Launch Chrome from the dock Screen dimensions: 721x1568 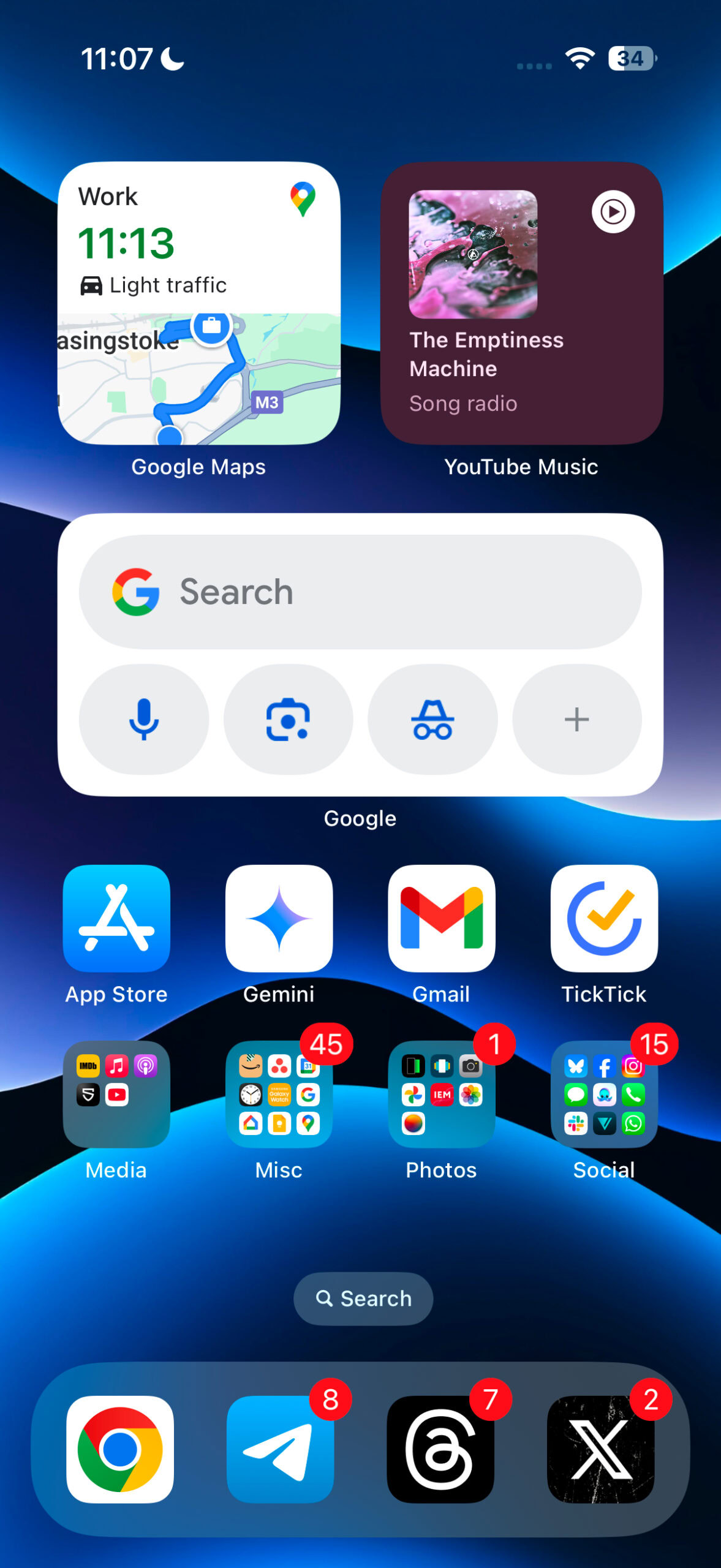pyautogui.click(x=120, y=1449)
